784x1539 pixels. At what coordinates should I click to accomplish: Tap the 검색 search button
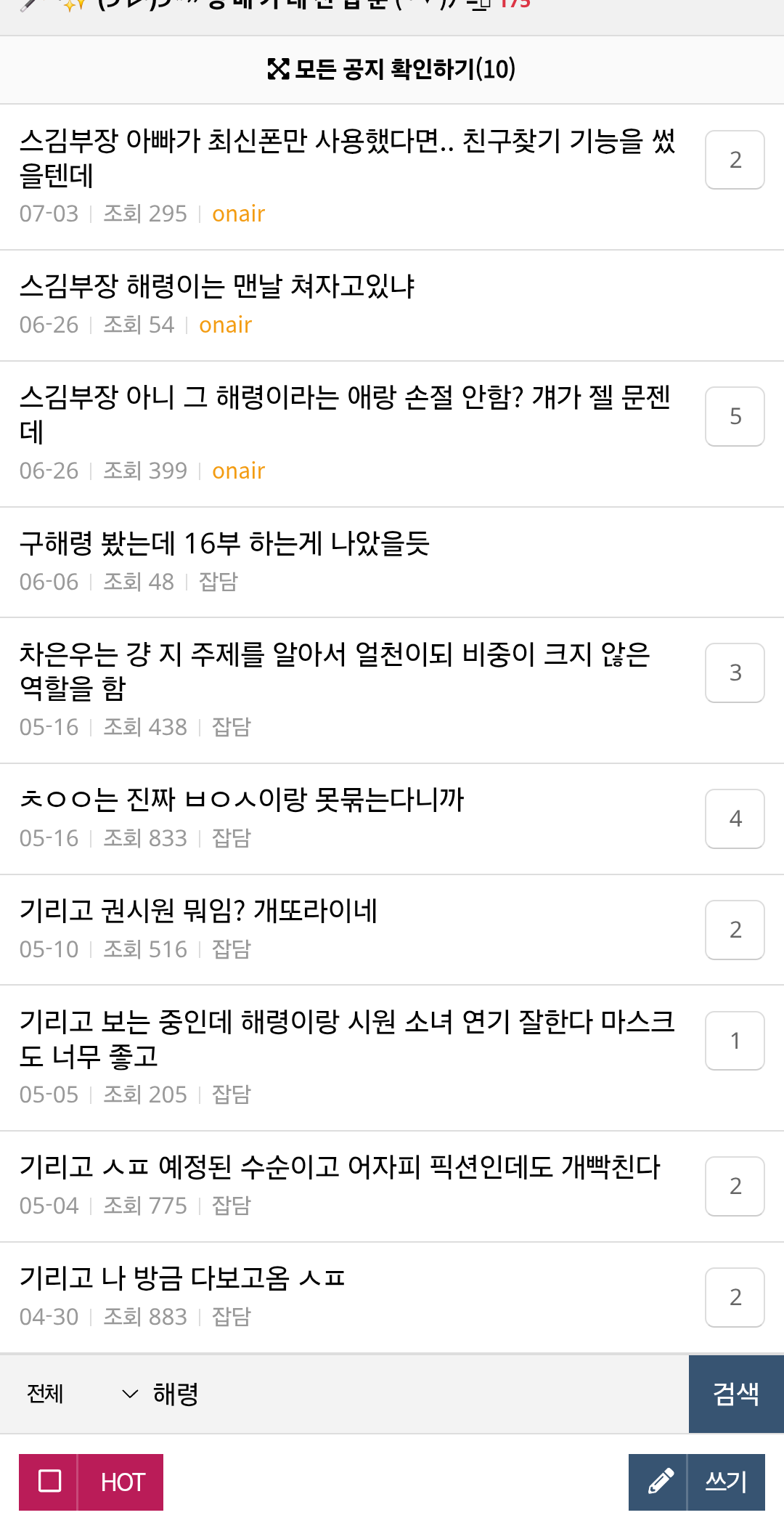click(736, 1394)
